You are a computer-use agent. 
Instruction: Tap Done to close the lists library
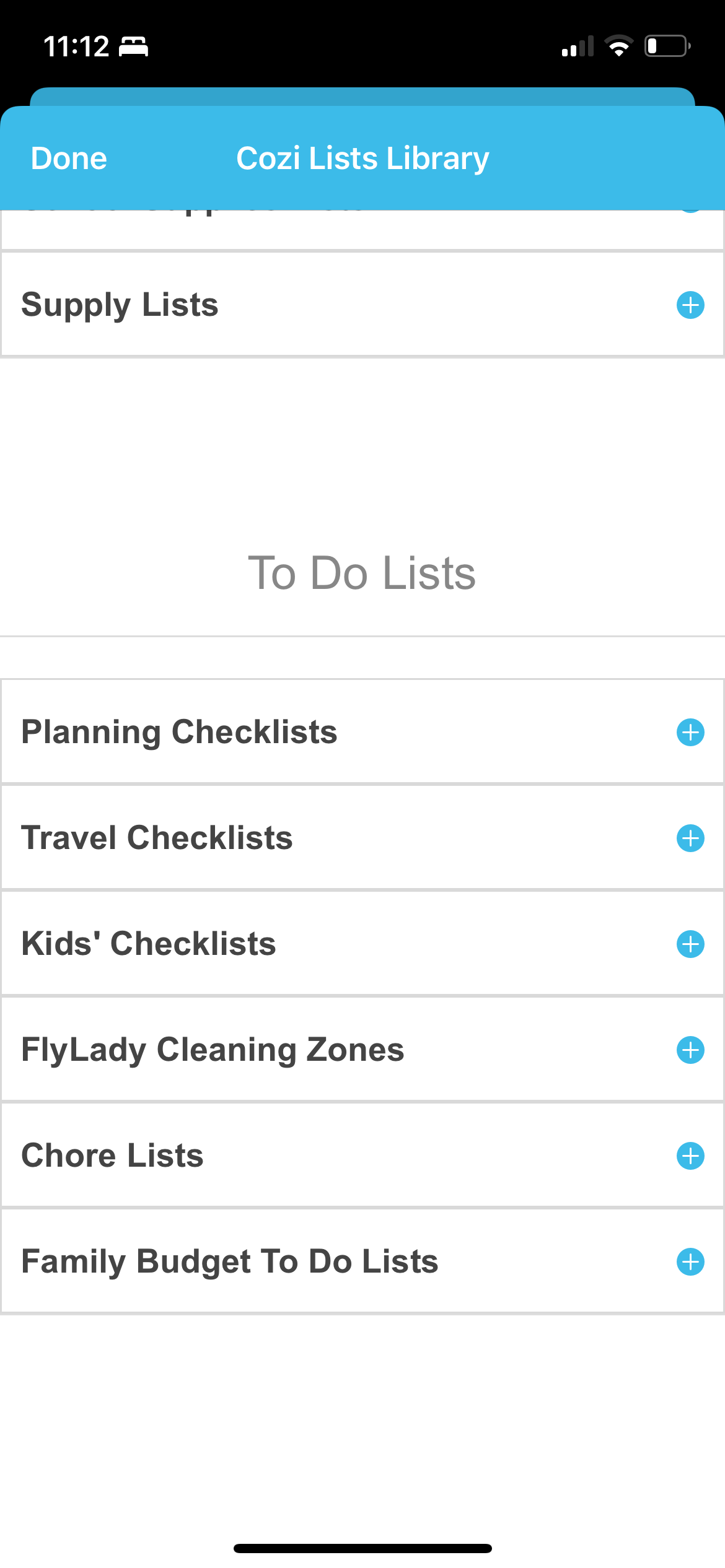(68, 157)
